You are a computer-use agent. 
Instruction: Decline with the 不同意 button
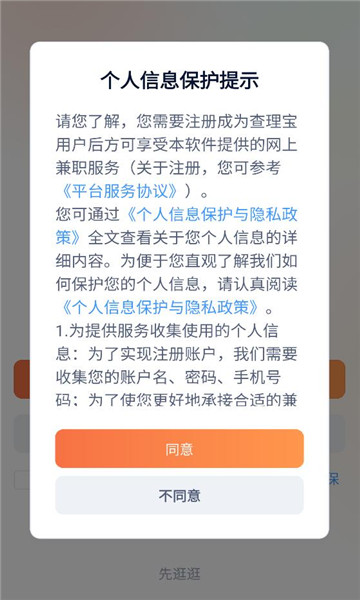pyautogui.click(x=179, y=495)
